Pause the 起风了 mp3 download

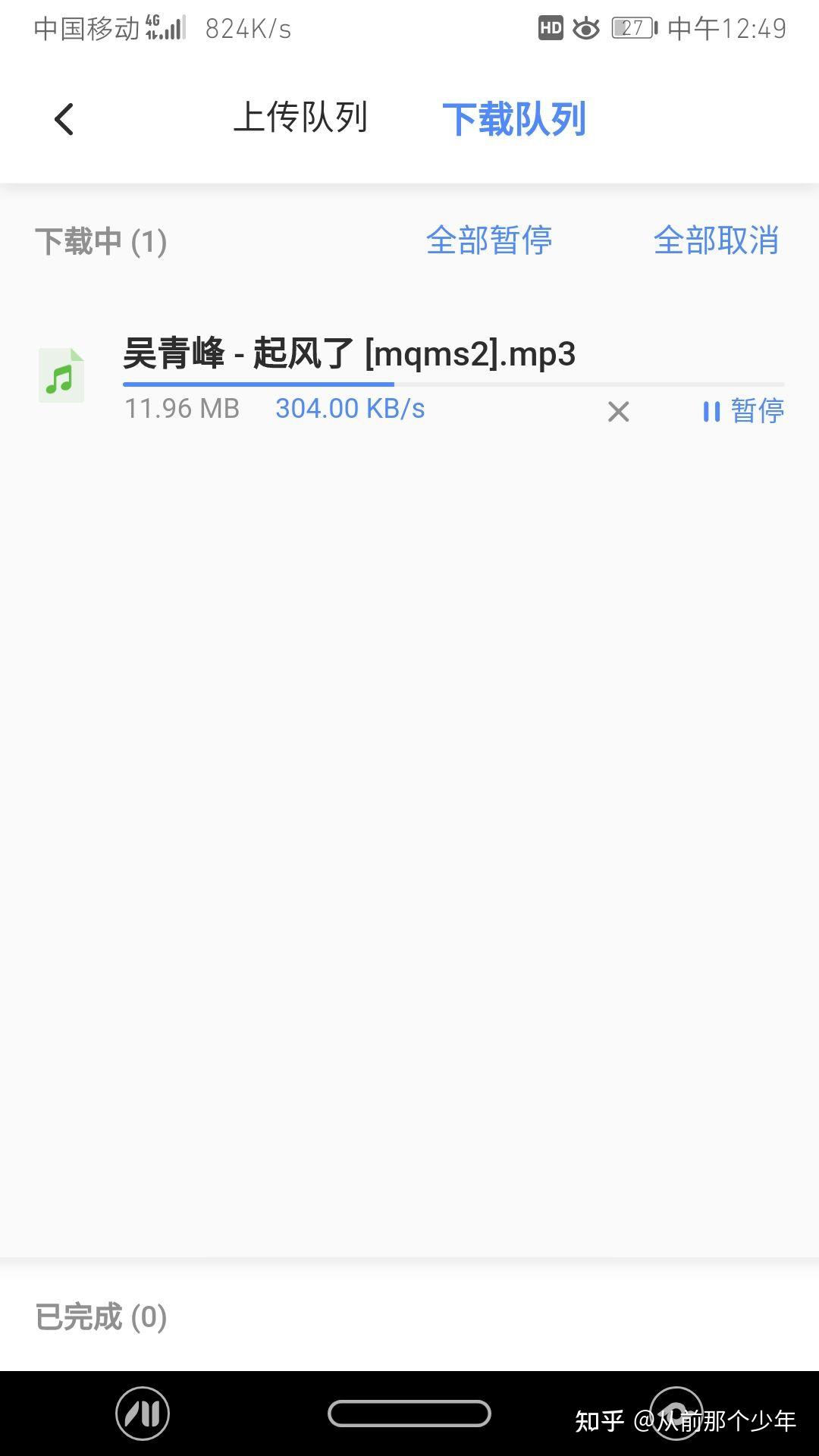click(x=743, y=411)
